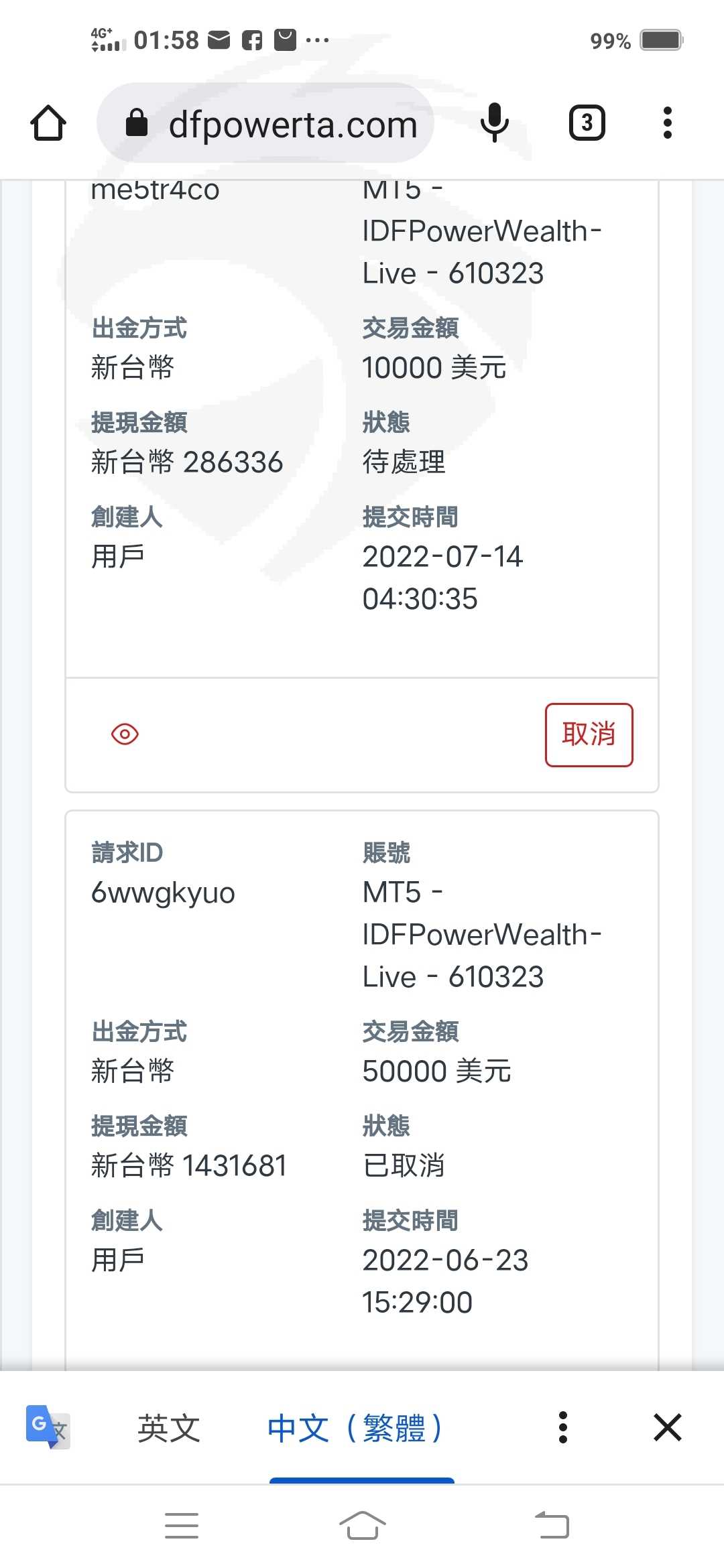Open the tab switcher showing 3 tabs
The height and width of the screenshot is (1568, 724).
pos(587,123)
